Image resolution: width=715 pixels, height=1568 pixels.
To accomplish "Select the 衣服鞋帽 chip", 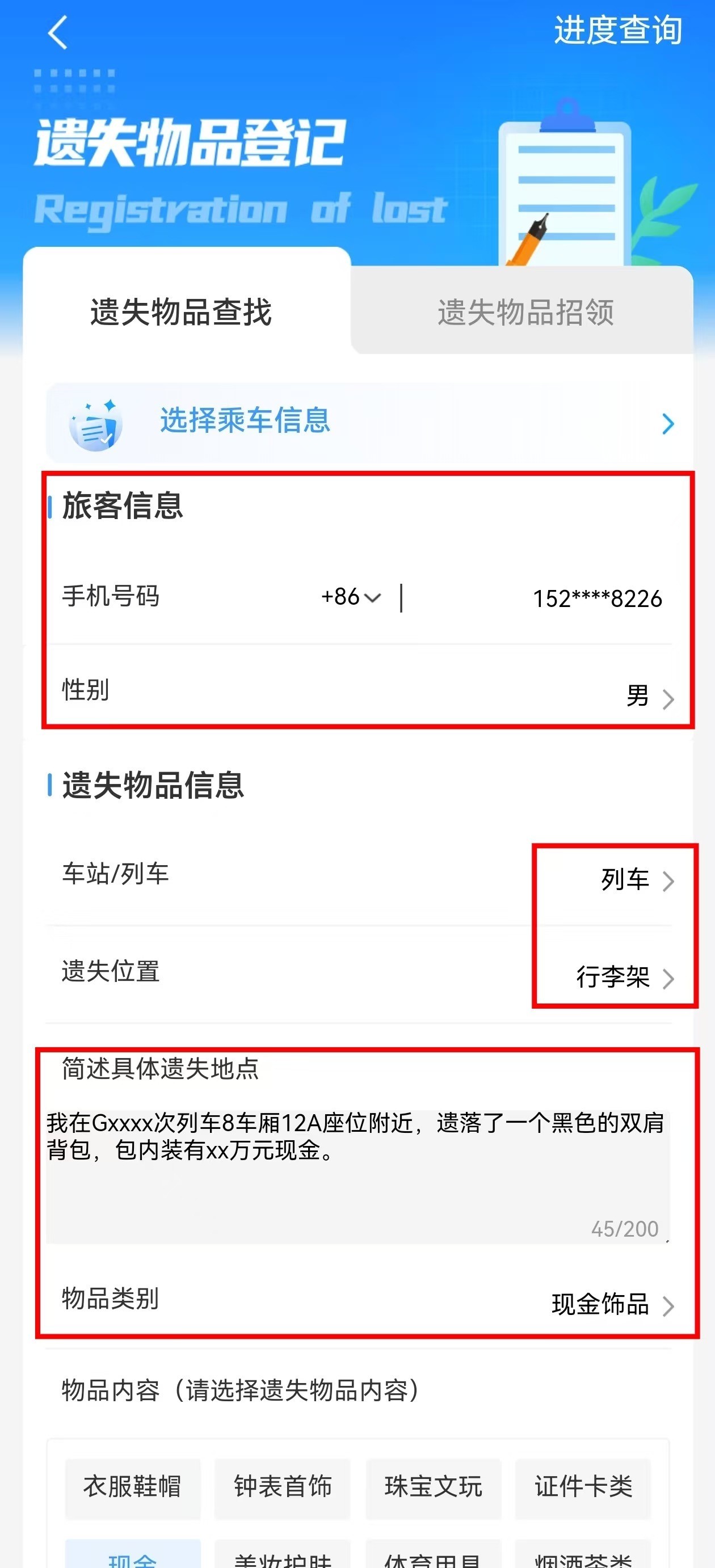I will point(132,1486).
